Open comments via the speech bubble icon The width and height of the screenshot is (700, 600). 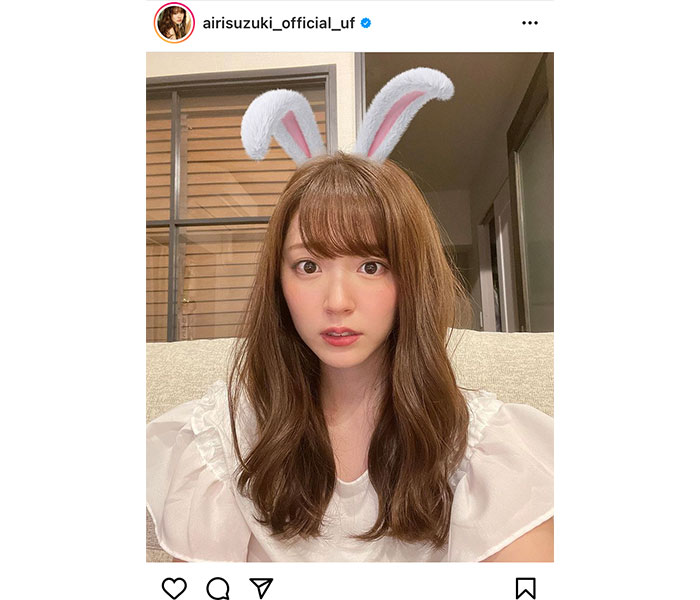(218, 587)
